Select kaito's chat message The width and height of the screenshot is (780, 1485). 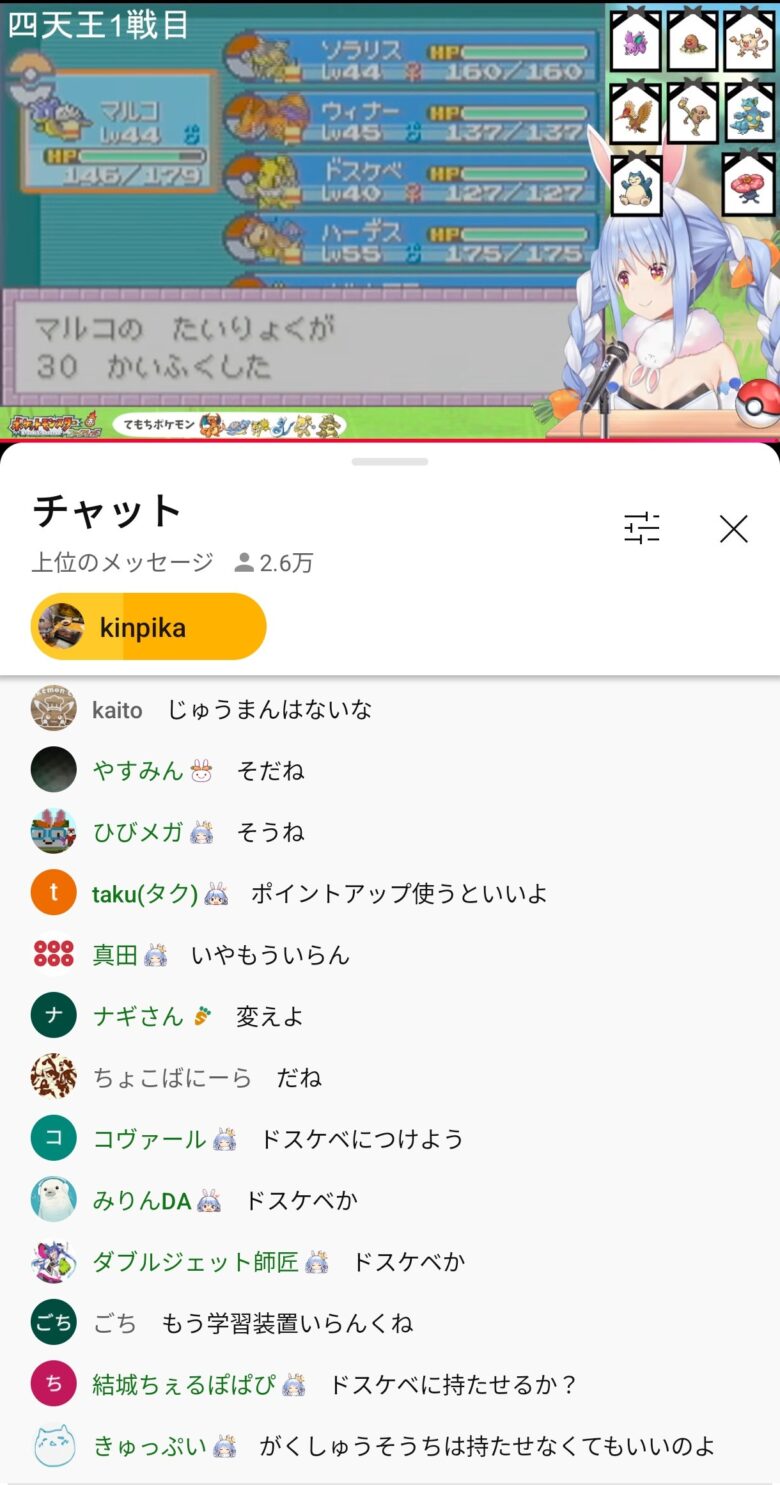268,710
